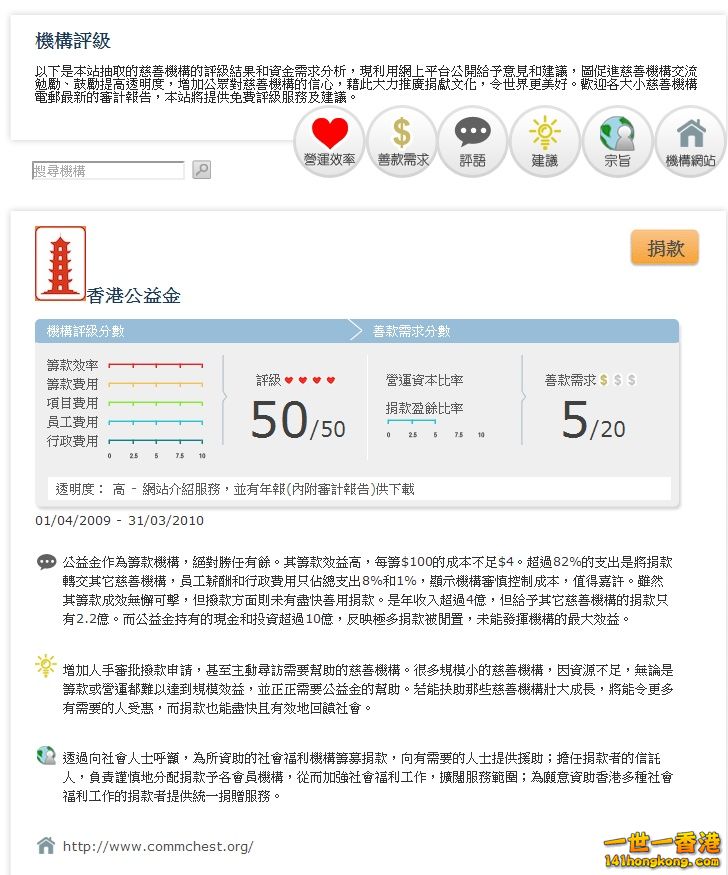Select the 建議 lightbulb filter
The image size is (728, 875).
545,142
